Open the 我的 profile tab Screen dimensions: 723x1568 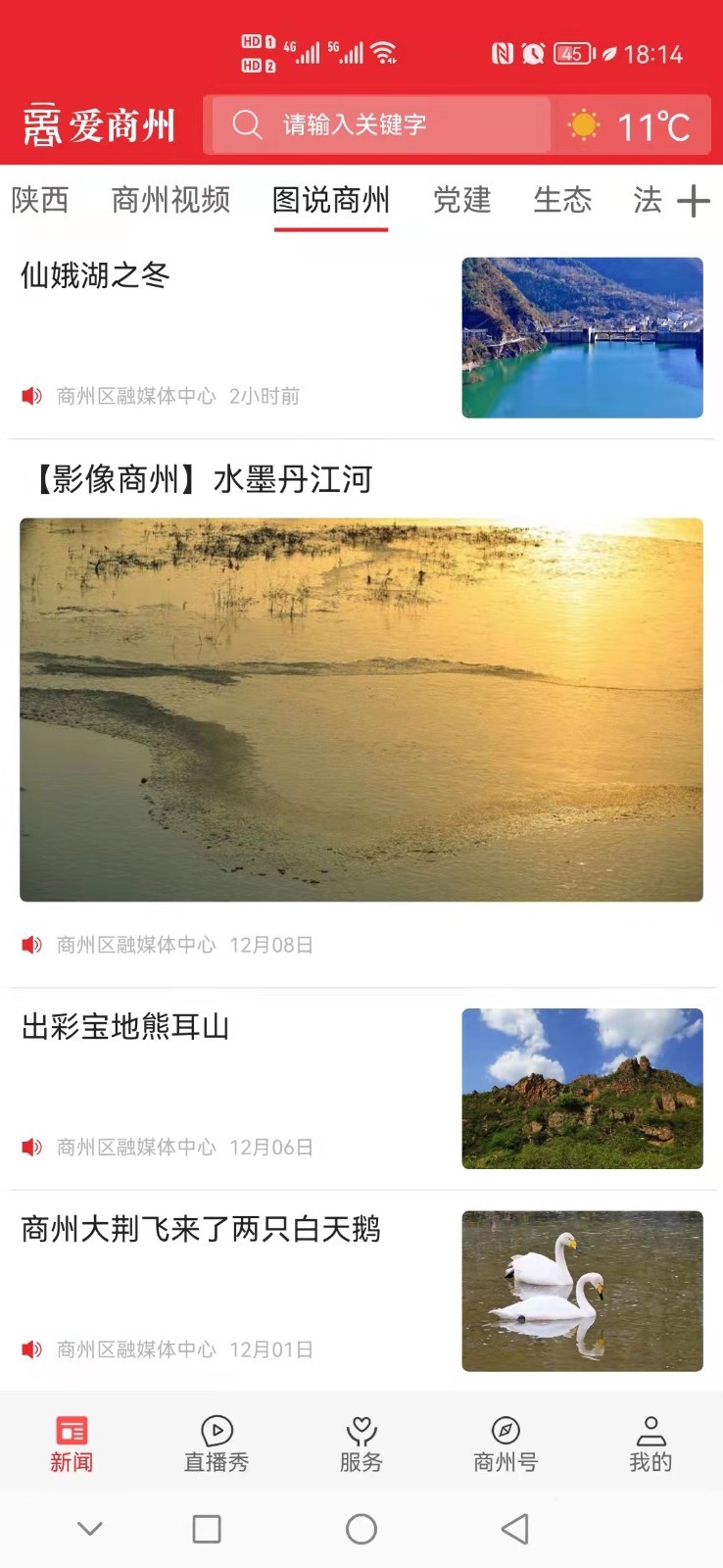pos(651,1444)
